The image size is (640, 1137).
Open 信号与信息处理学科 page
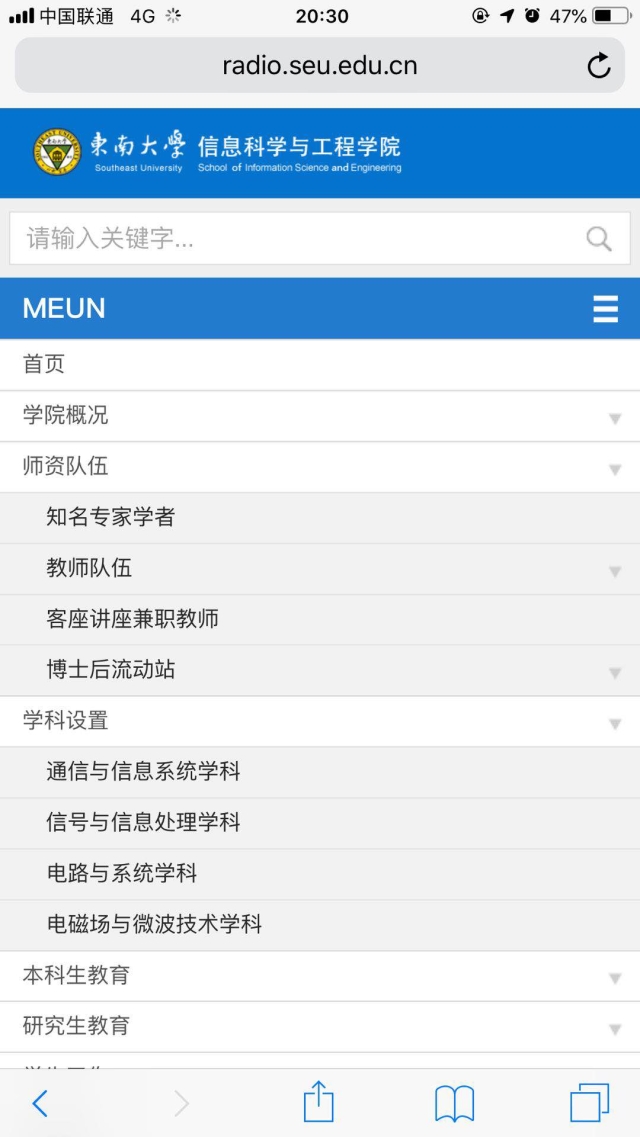pos(143,823)
